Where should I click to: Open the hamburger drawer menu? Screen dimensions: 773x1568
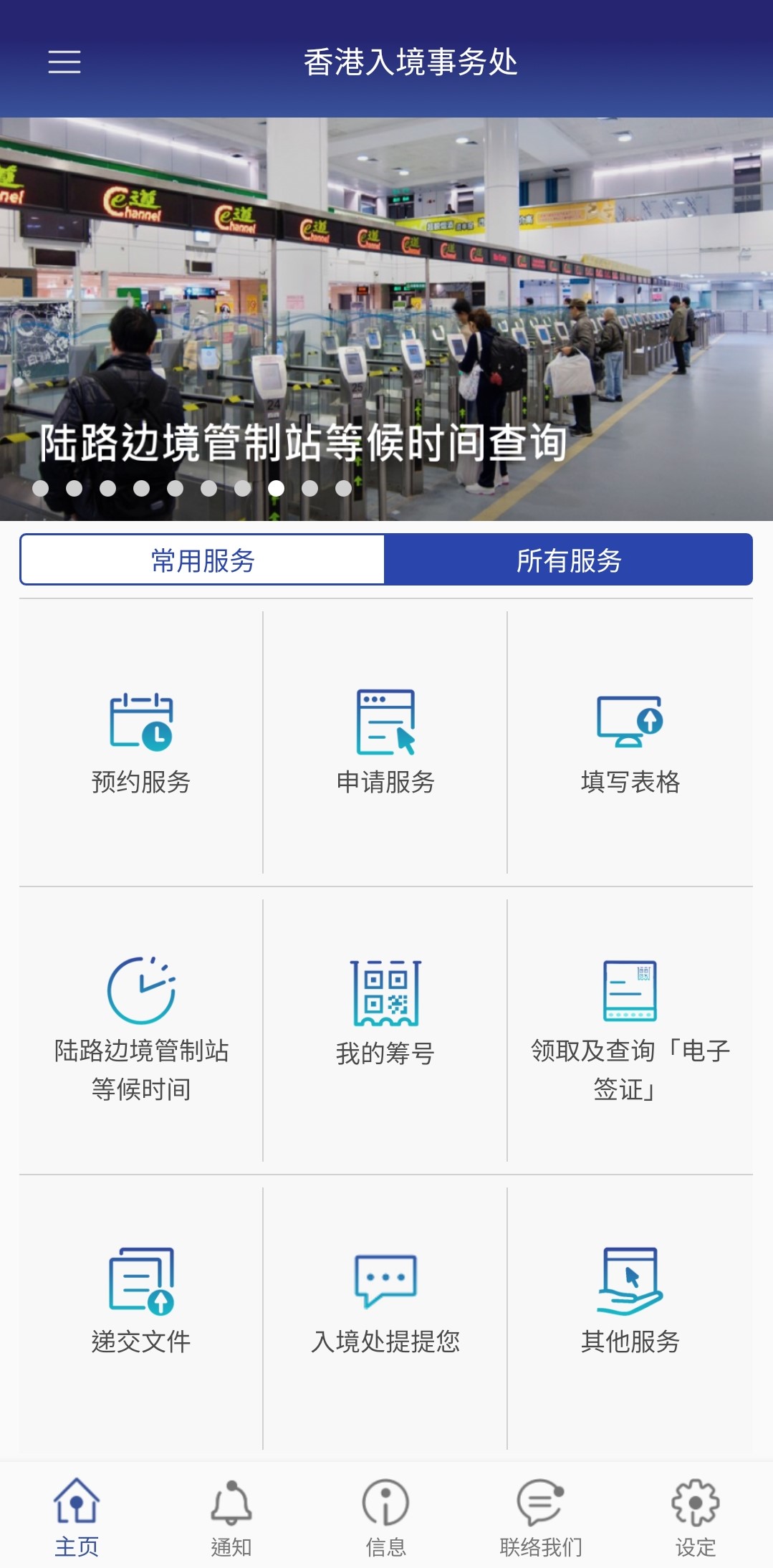pos(64,62)
